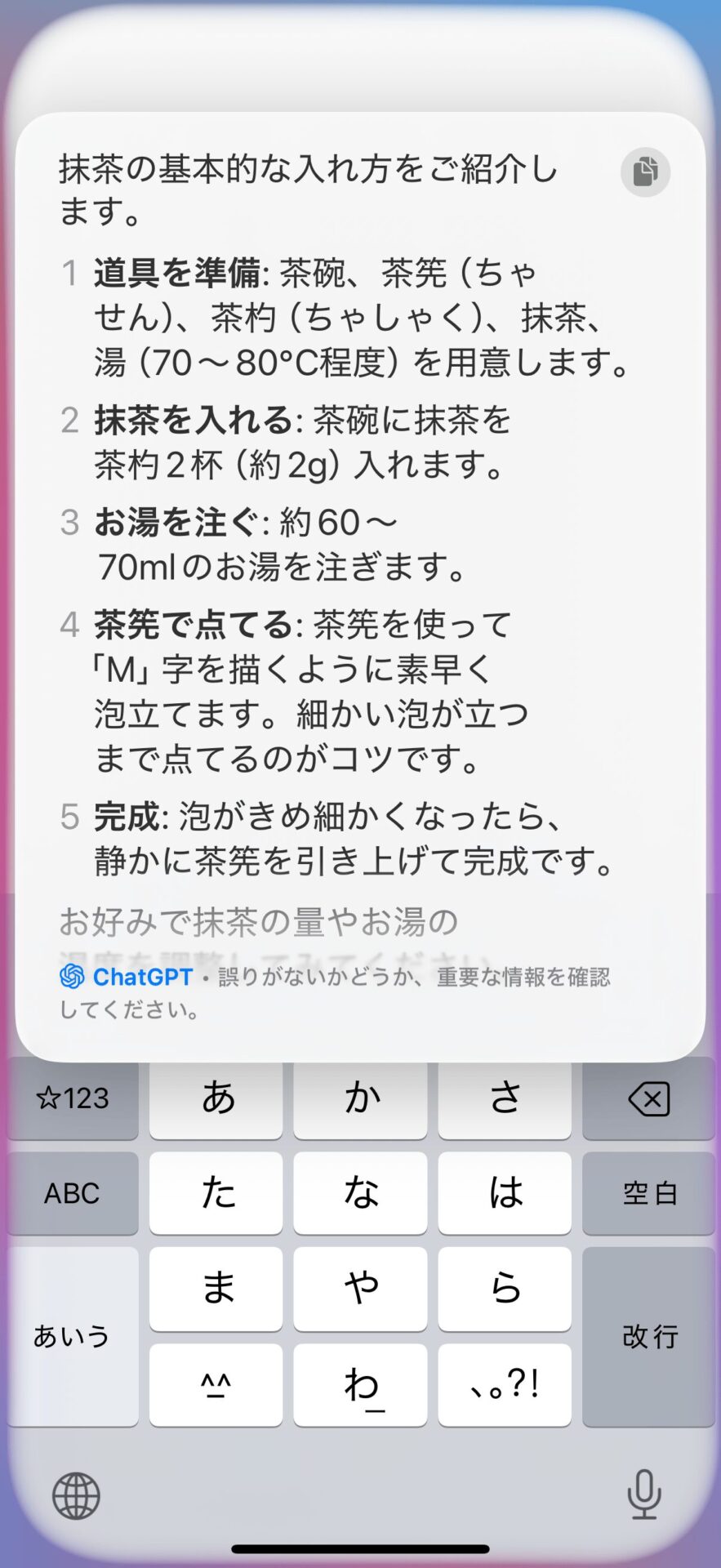This screenshot has height=1568, width=721.
Task: Select the あいう kana keyboard mode
Action: 73,1336
